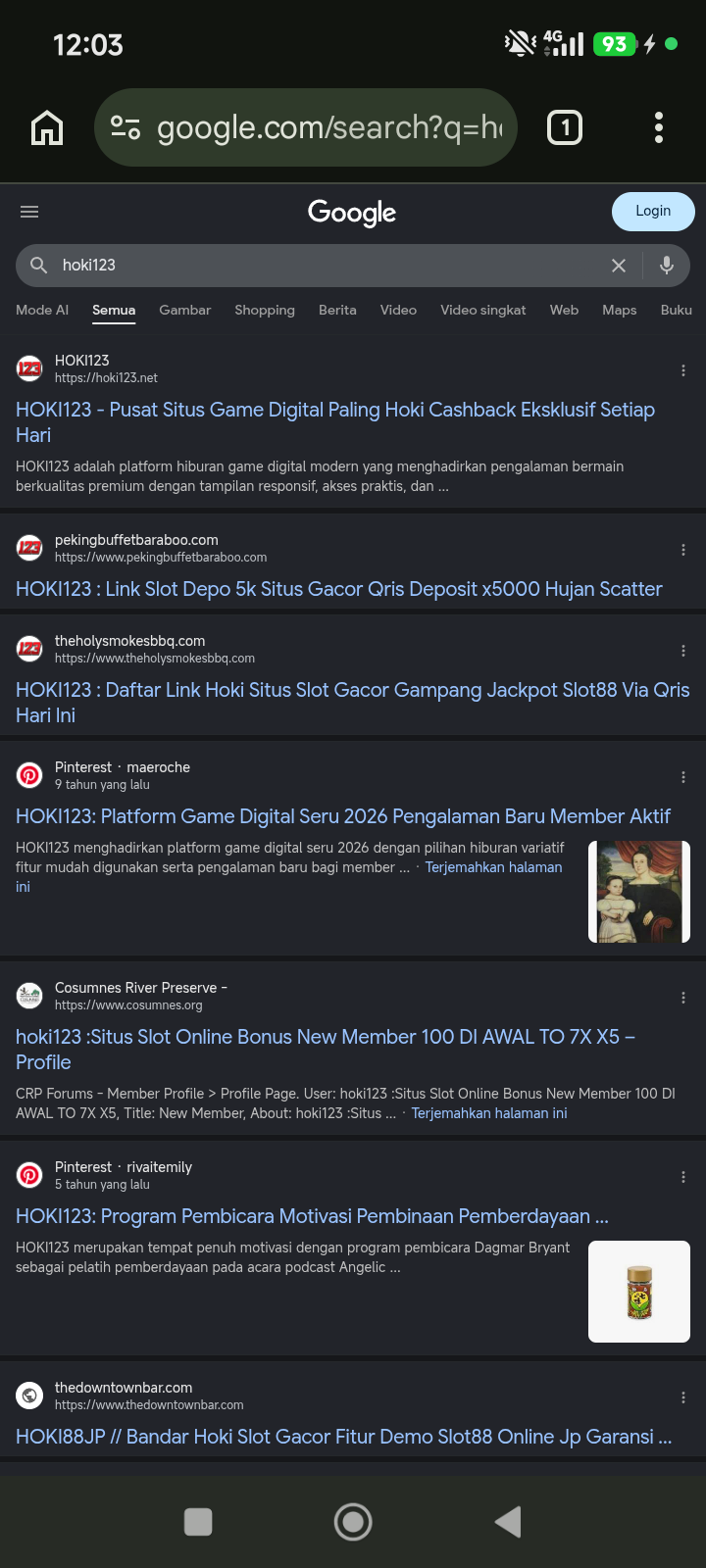The image size is (706, 1568).
Task: Tap the Login button
Action: [653, 212]
